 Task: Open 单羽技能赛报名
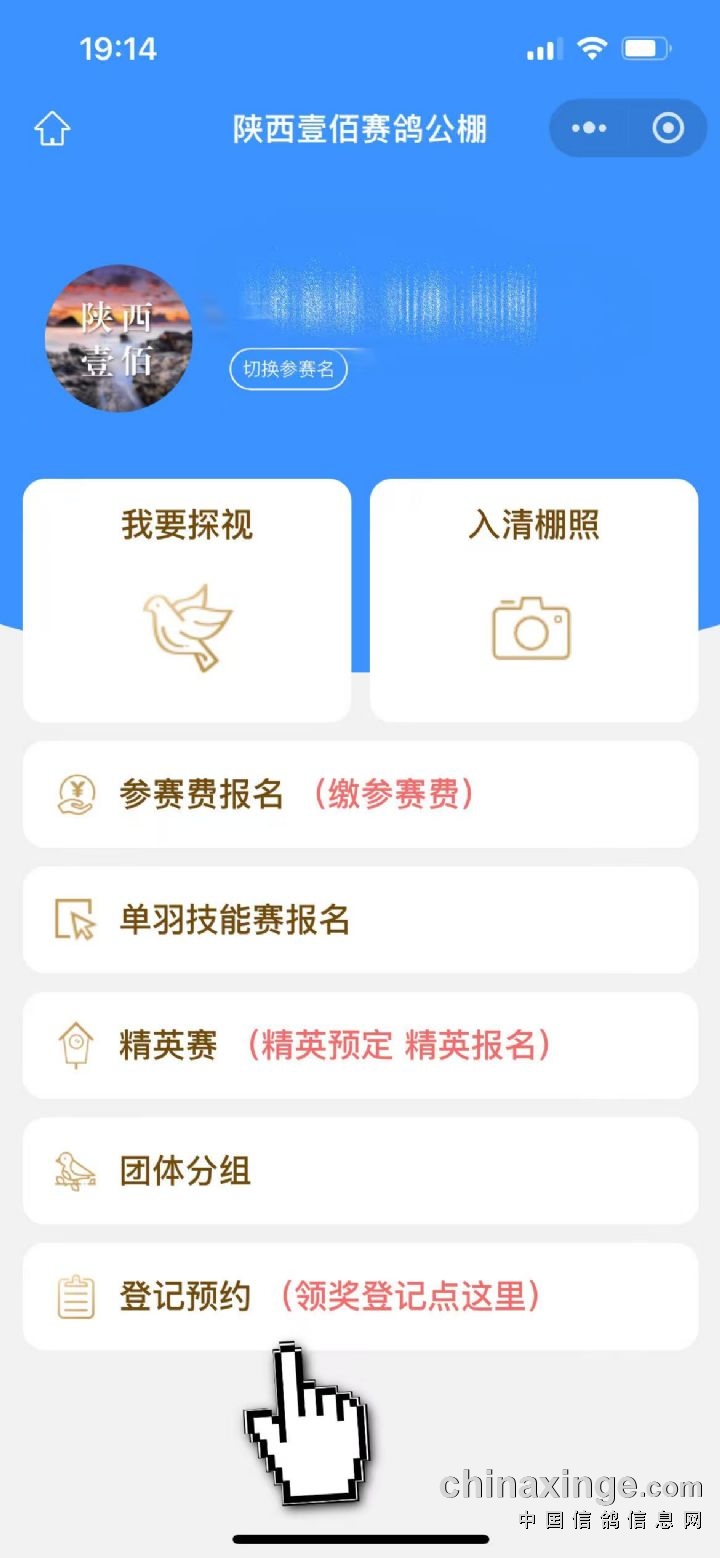(360, 920)
